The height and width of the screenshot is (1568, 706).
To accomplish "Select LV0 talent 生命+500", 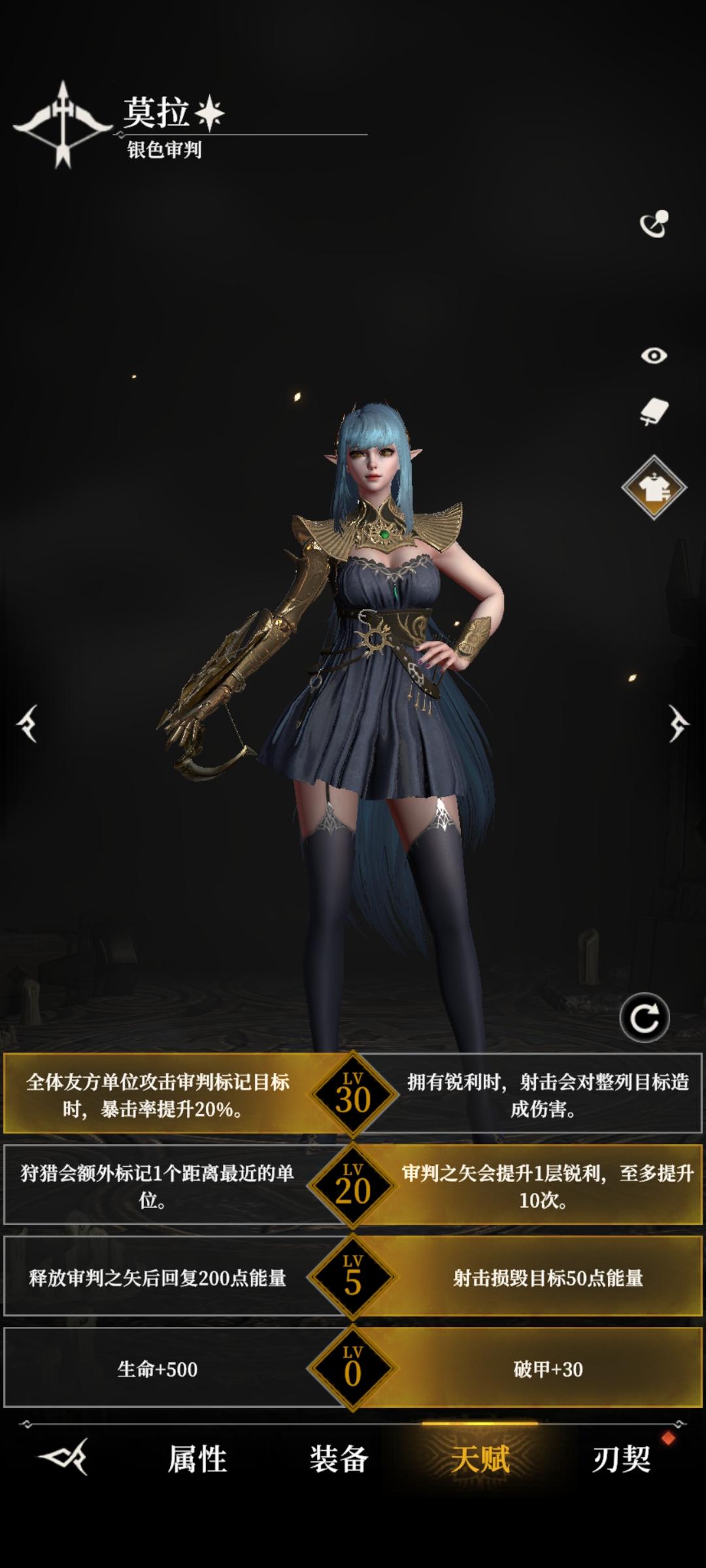I will pos(157,1369).
